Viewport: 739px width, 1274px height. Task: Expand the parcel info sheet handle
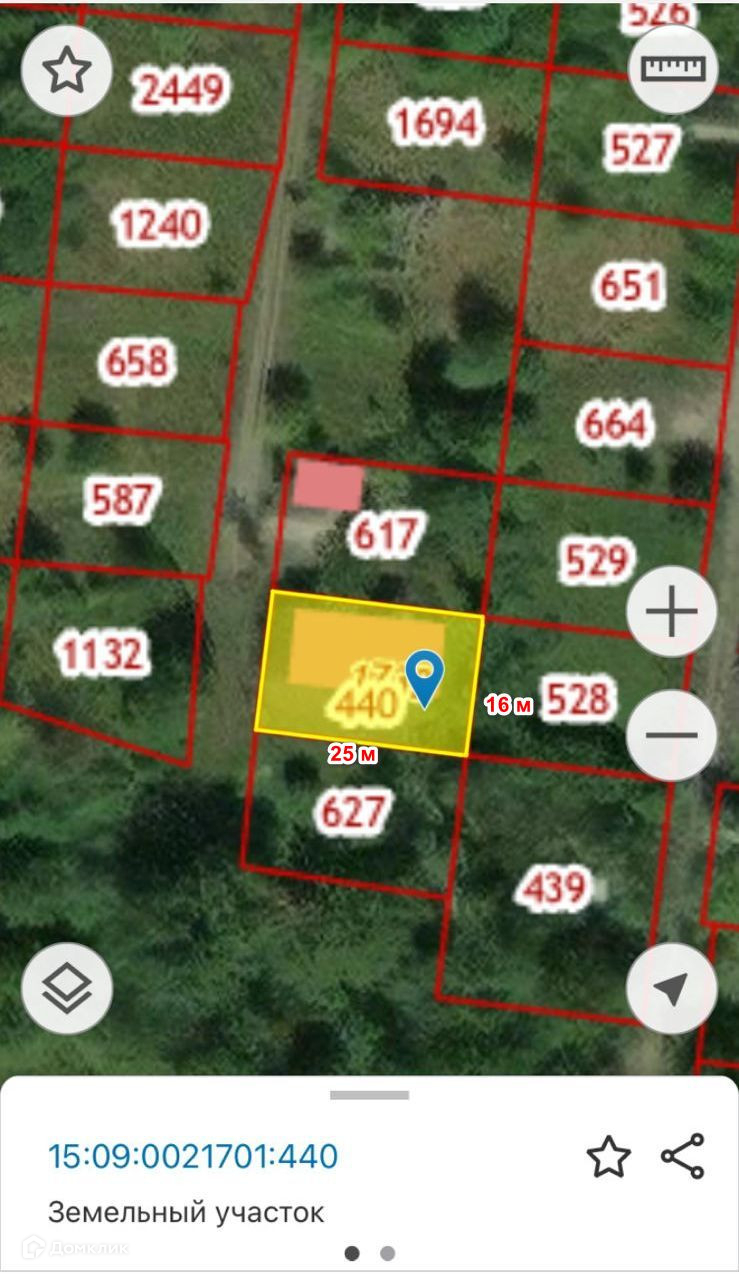pos(369,1095)
